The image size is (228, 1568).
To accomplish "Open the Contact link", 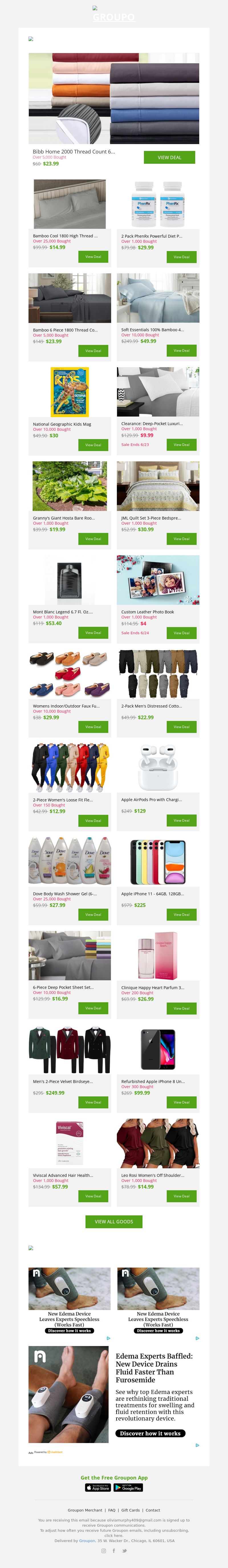I will coord(152,1510).
